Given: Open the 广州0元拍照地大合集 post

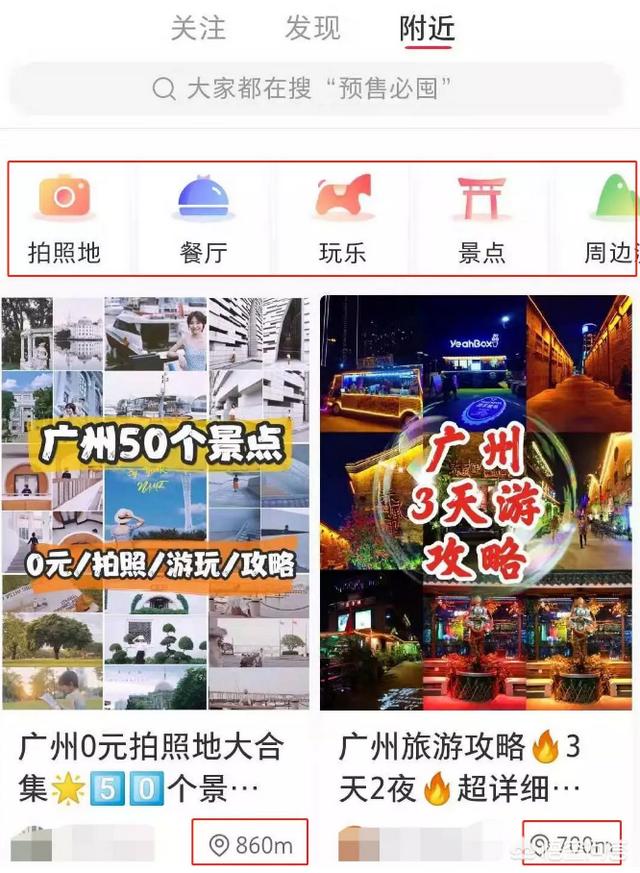Looking at the screenshot, I should coord(156,500).
